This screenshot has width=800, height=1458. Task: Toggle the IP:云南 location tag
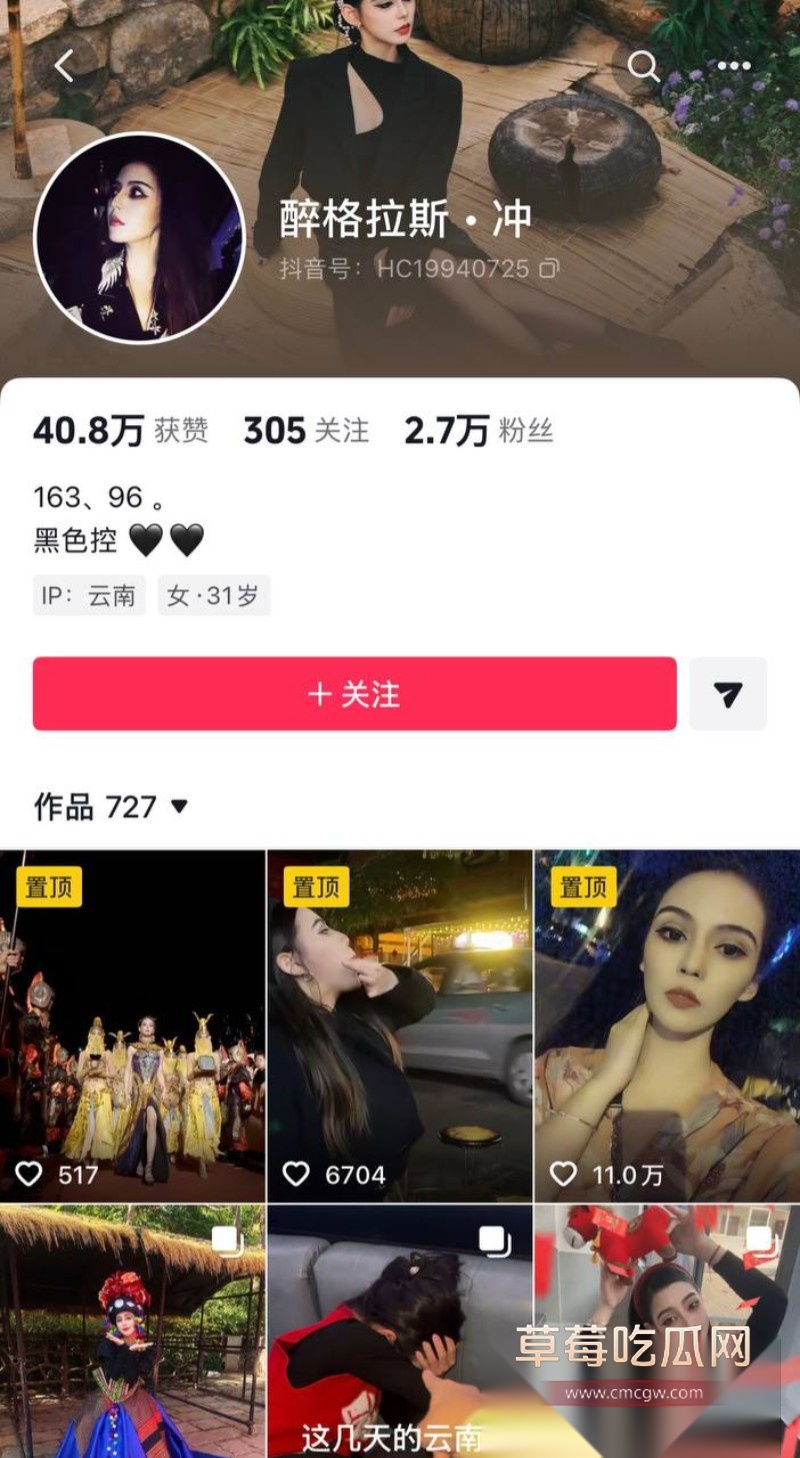tap(88, 595)
